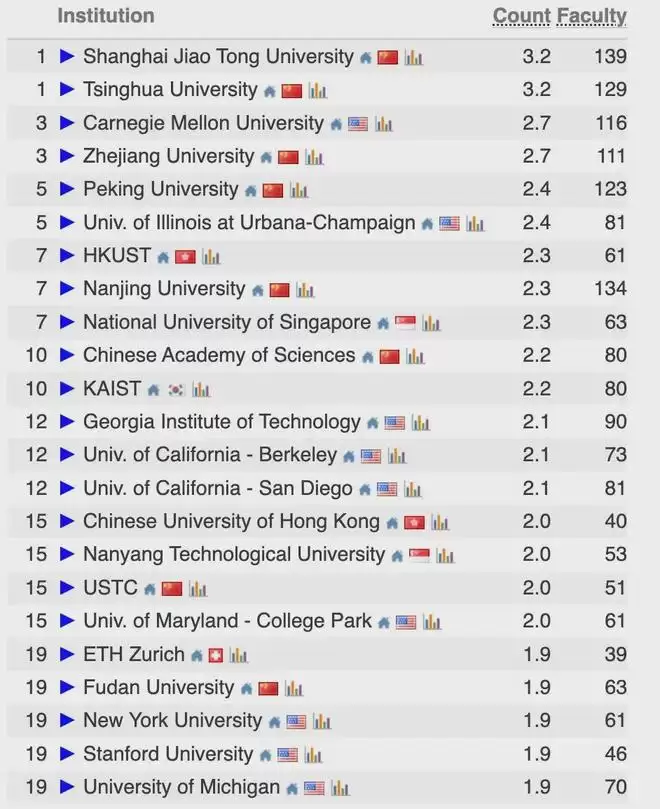This screenshot has width=660, height=809.
Task: Open Nanjing University home page icon
Action: click(x=257, y=290)
